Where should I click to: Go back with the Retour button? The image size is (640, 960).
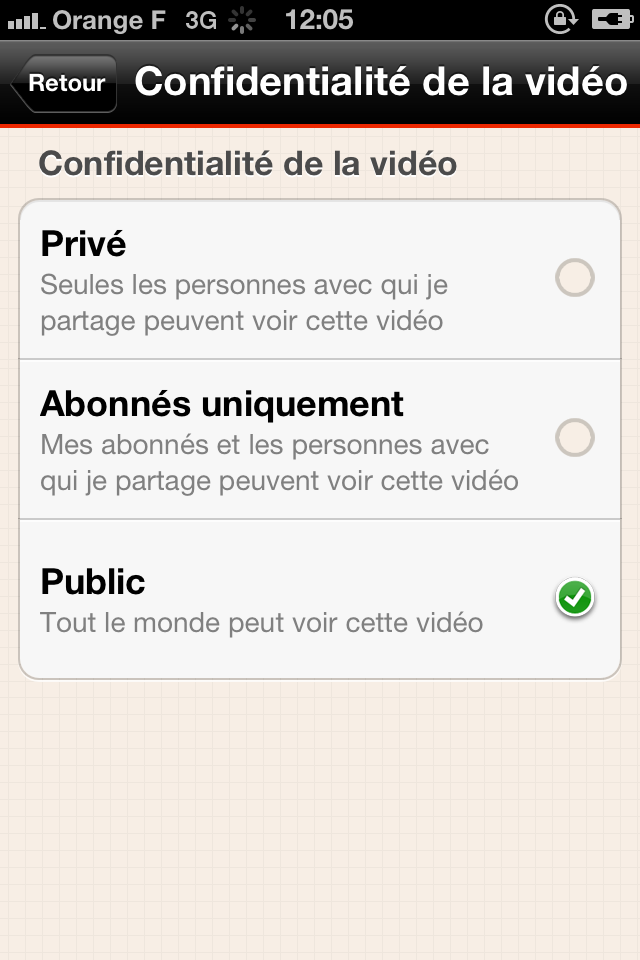pyautogui.click(x=64, y=84)
